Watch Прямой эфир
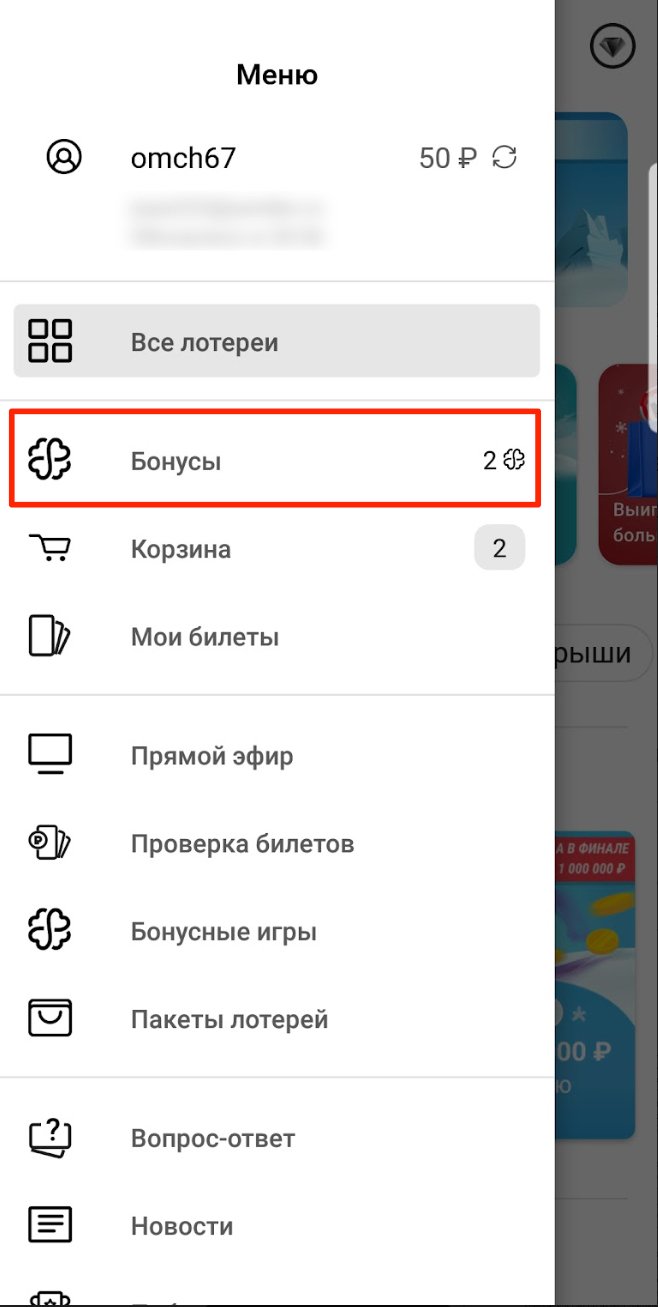This screenshot has height=1307, width=658. click(276, 755)
